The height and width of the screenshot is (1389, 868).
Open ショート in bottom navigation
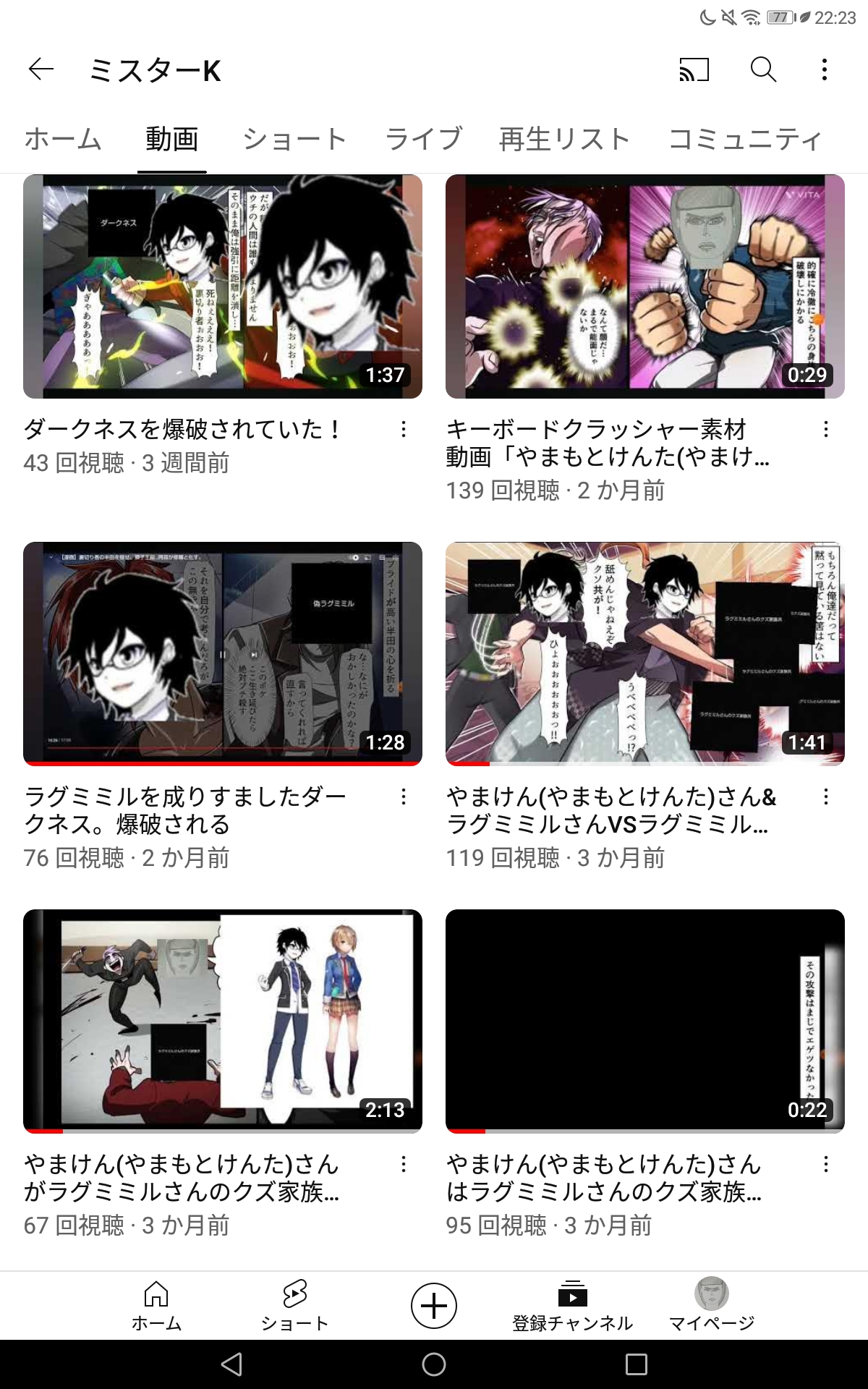pos(294,1306)
